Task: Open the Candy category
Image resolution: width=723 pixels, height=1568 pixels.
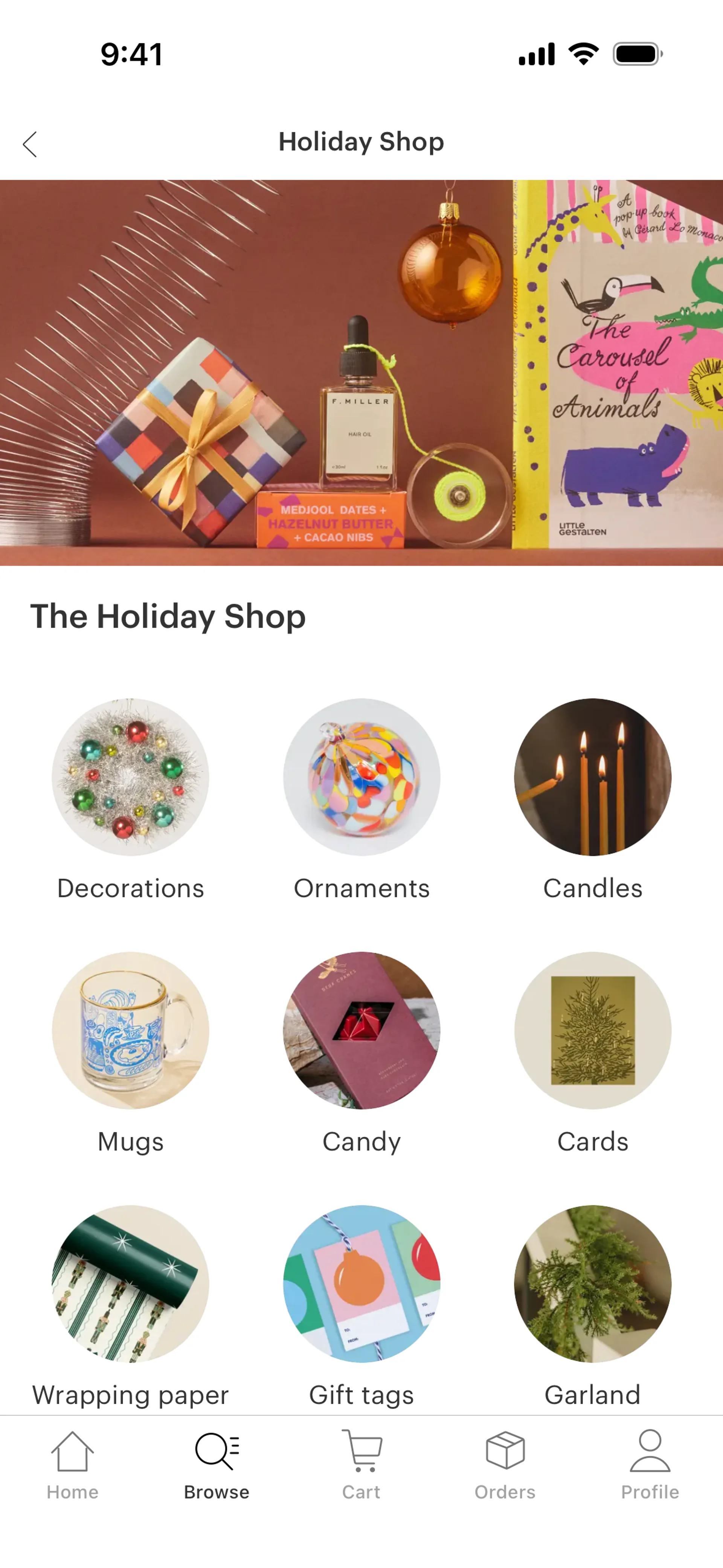Action: coord(361,1030)
